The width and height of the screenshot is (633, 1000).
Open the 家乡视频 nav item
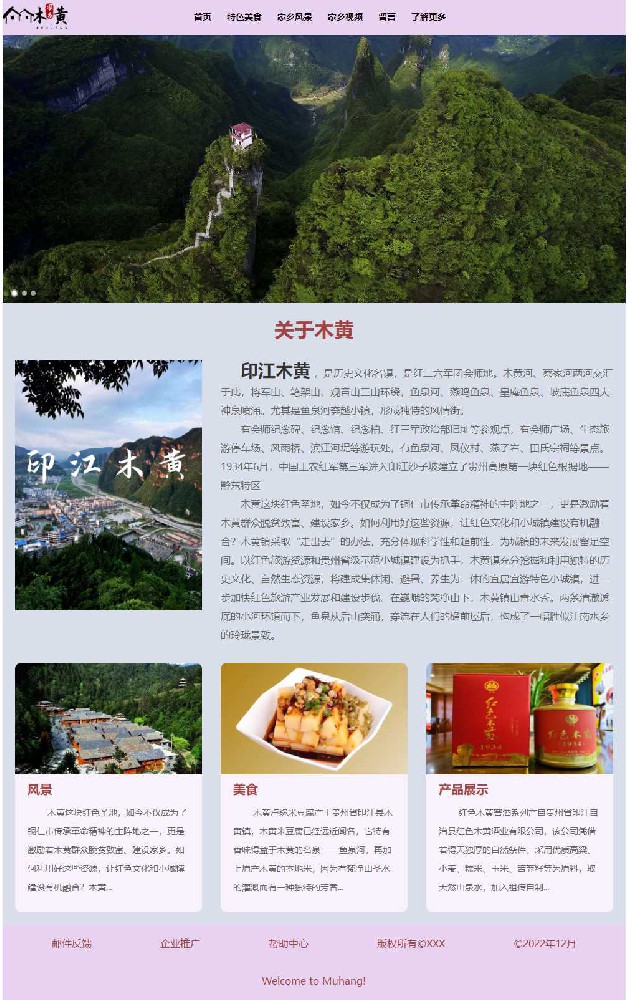pyautogui.click(x=345, y=17)
